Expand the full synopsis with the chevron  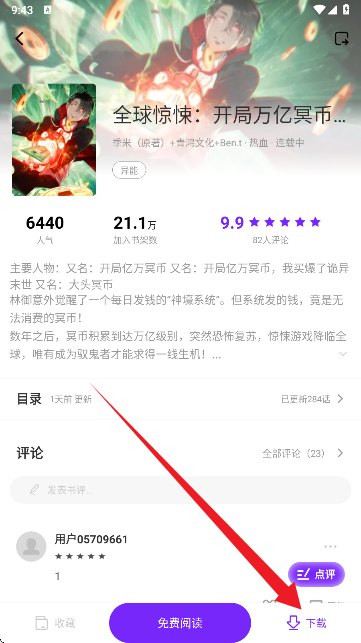point(343,353)
